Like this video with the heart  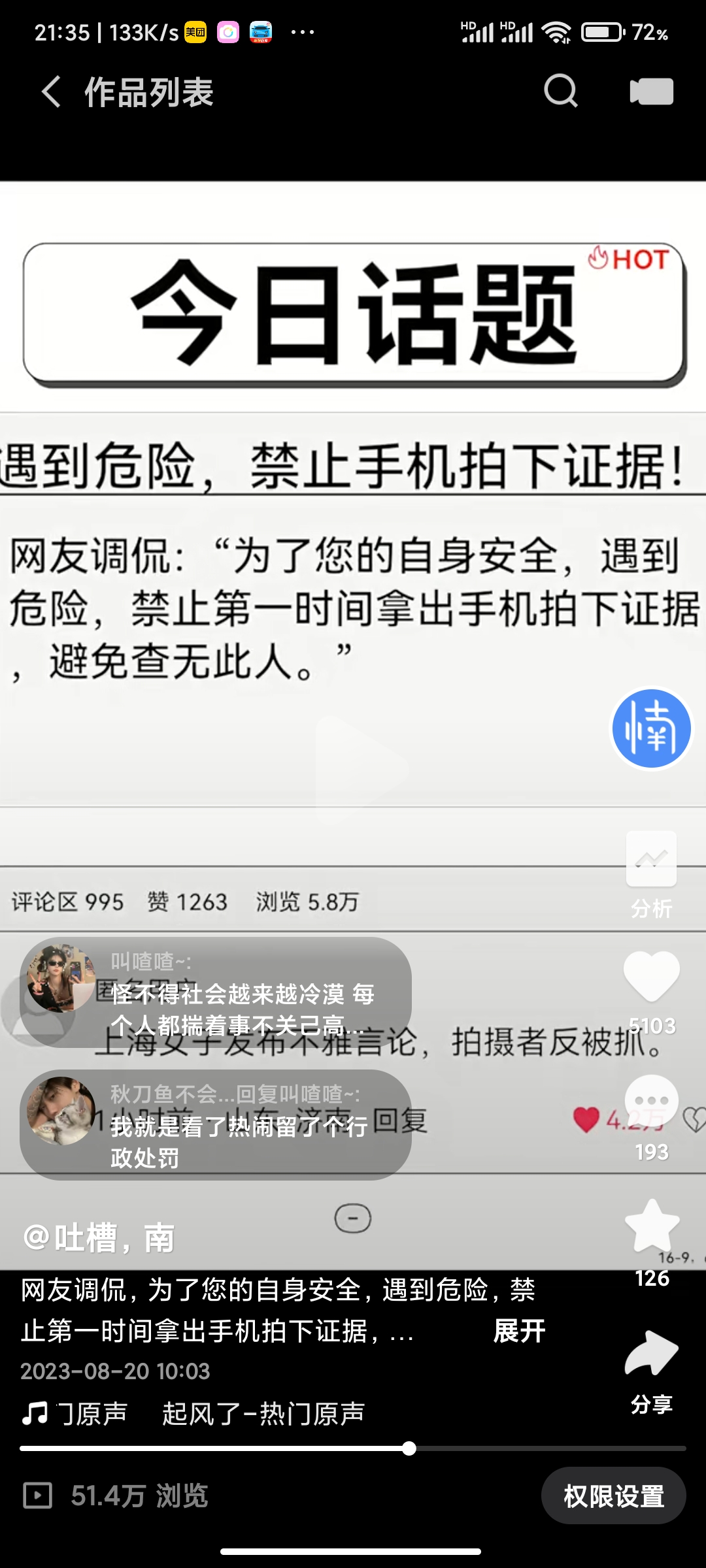pos(651,977)
